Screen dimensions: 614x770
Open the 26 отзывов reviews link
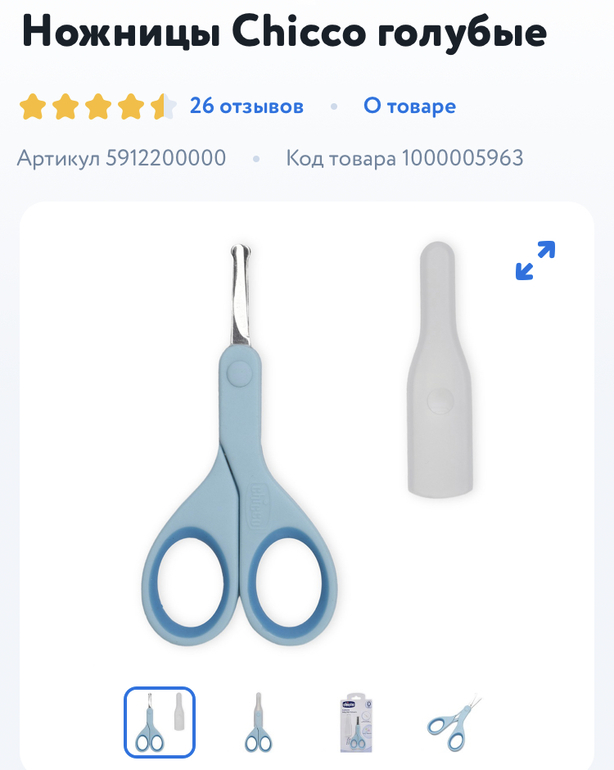246,106
